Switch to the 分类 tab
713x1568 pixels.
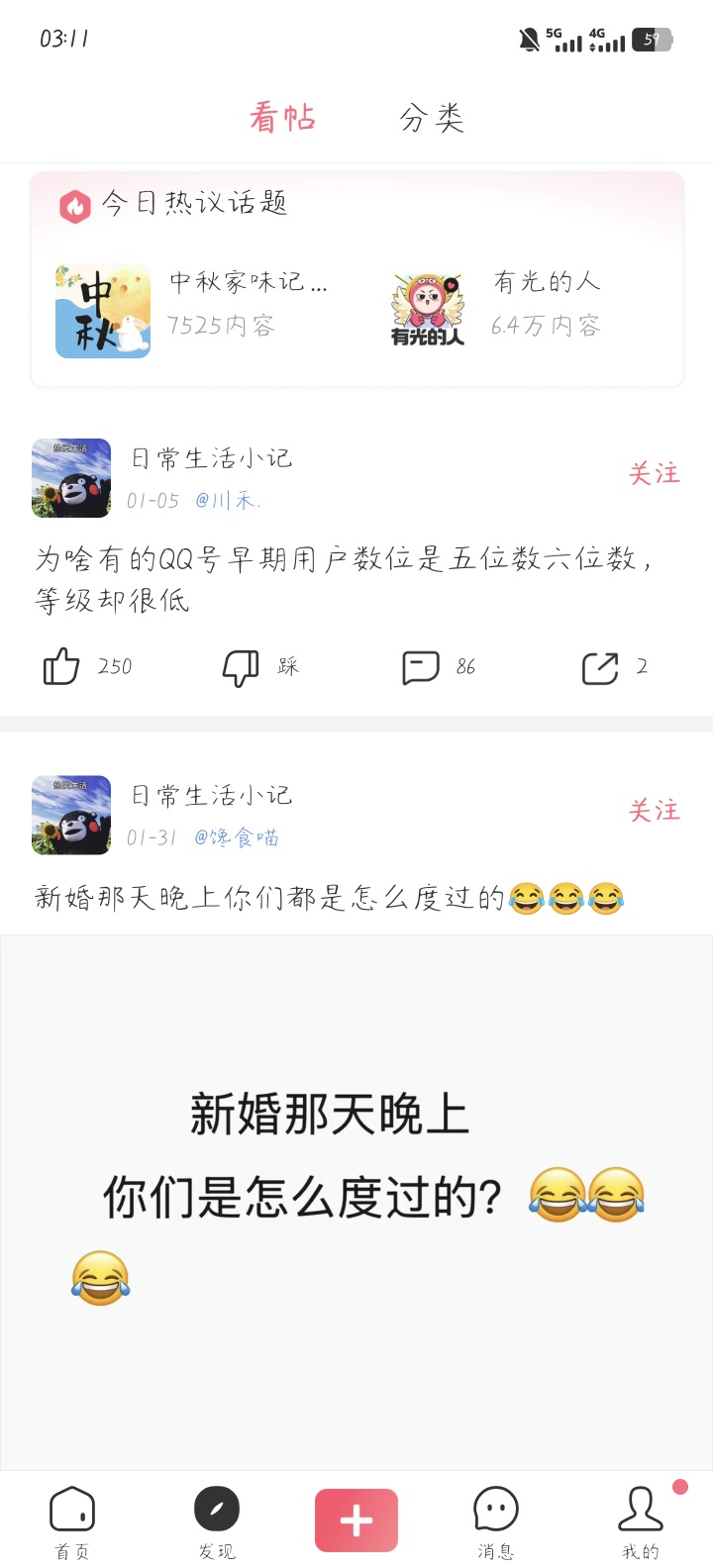click(433, 118)
